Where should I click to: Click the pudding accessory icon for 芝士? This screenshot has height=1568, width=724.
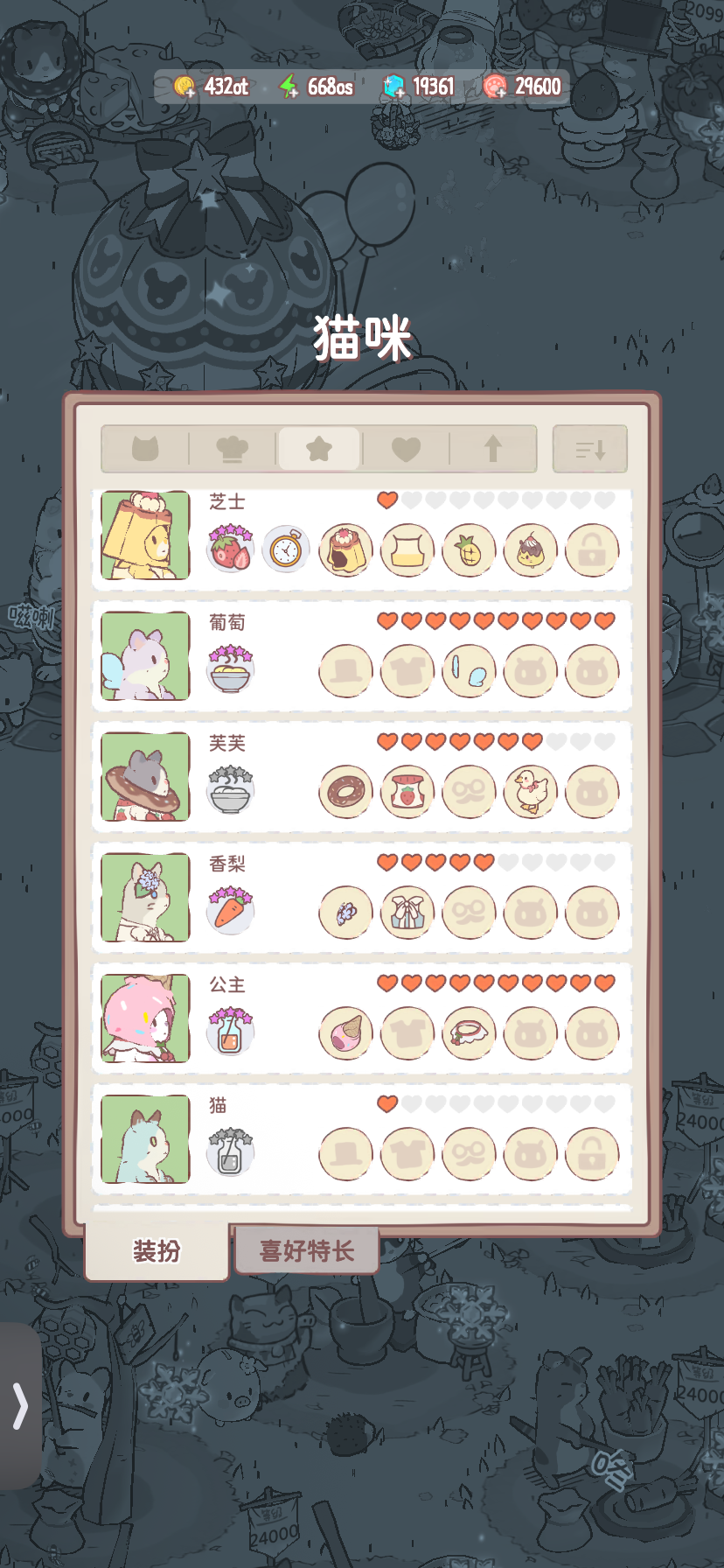point(345,549)
